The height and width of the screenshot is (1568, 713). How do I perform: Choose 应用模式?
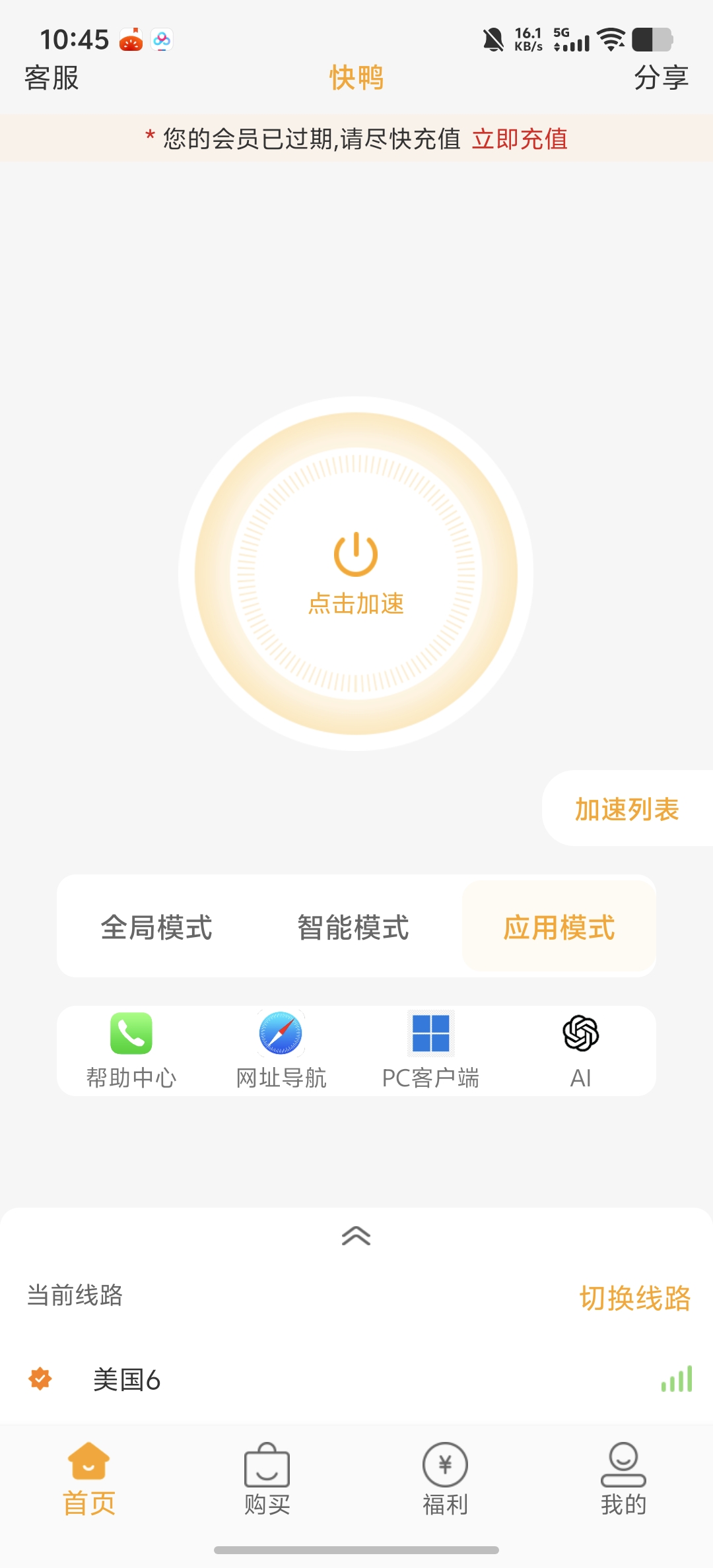(559, 927)
